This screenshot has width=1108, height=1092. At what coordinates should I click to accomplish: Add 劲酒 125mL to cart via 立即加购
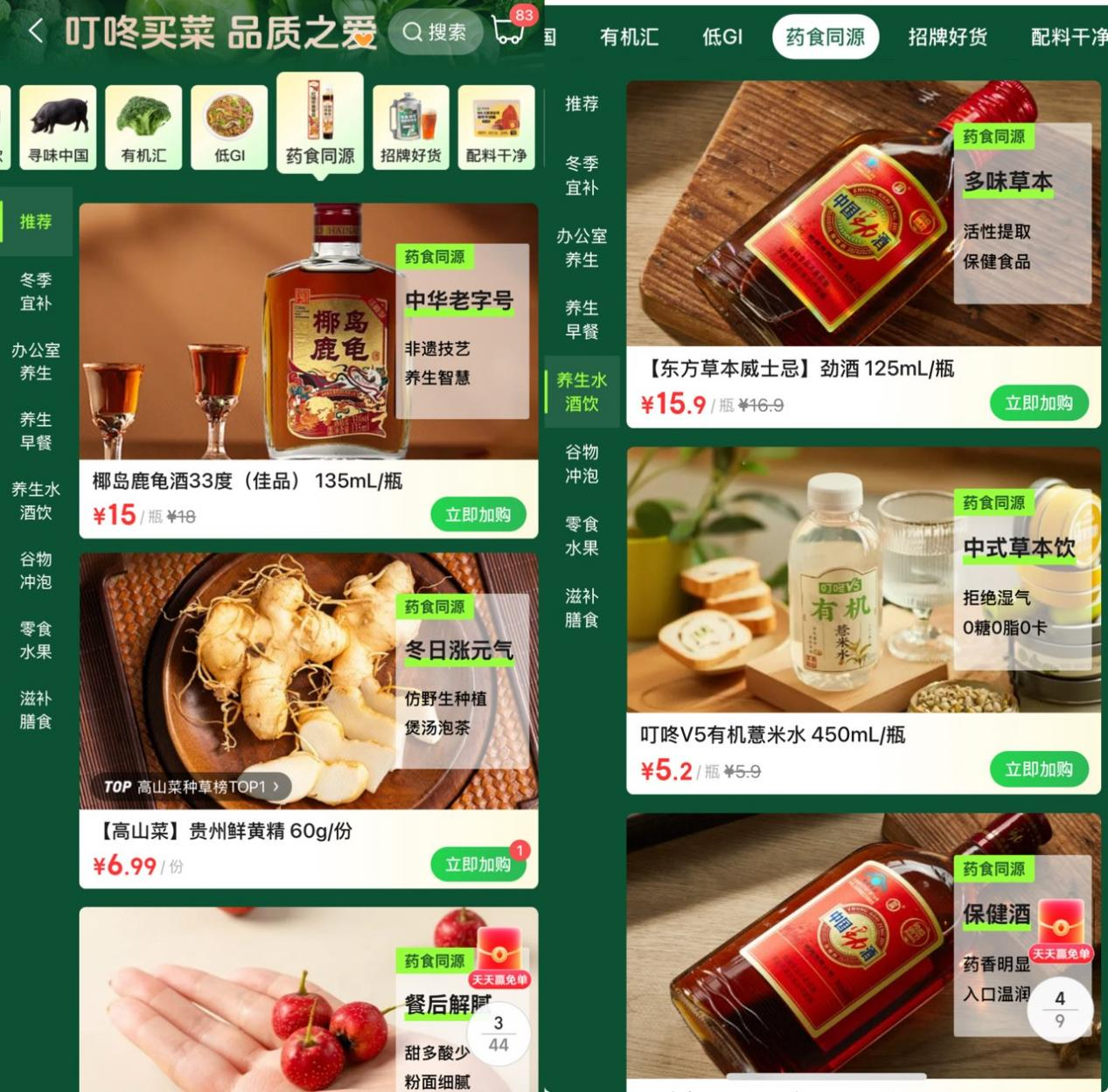1038,403
